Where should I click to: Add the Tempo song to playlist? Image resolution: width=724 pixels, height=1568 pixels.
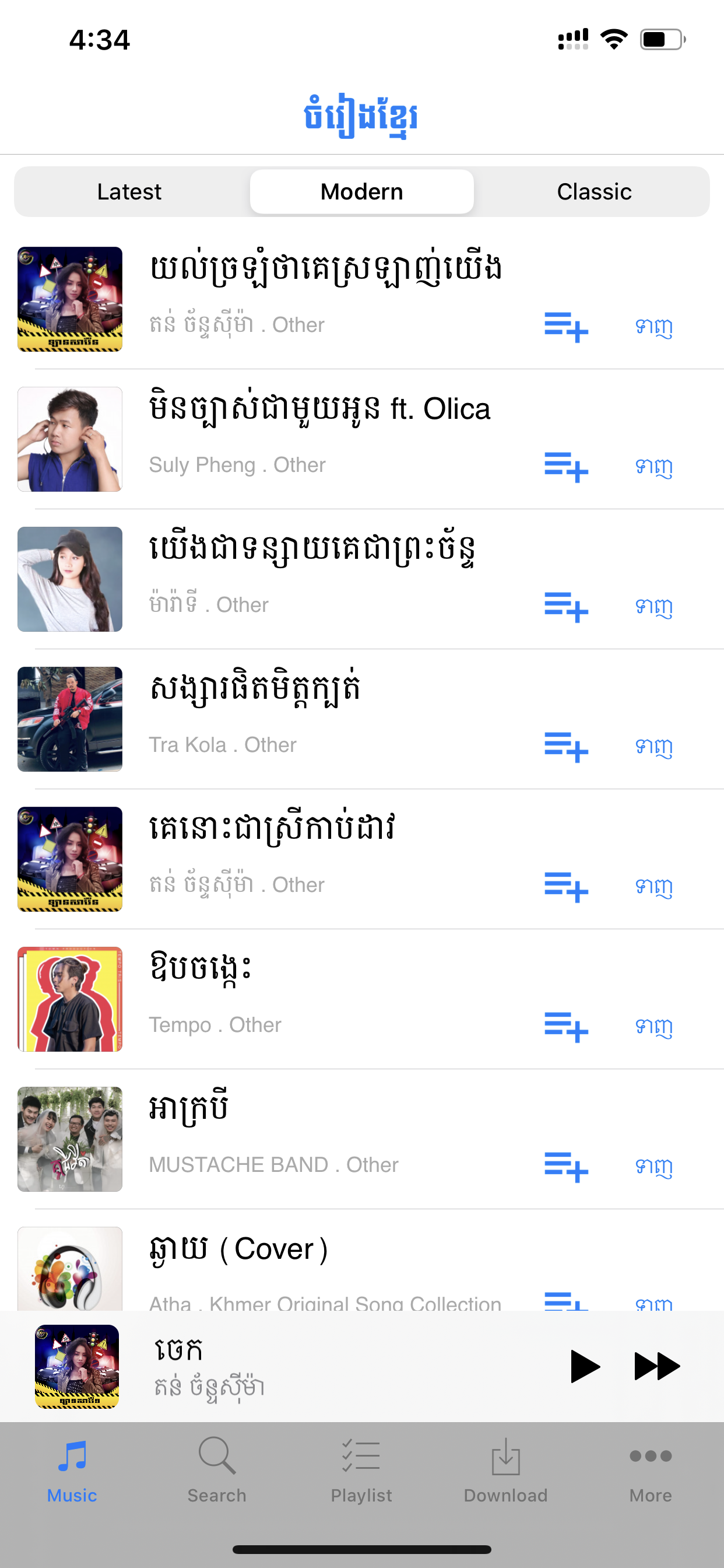[566, 1027]
